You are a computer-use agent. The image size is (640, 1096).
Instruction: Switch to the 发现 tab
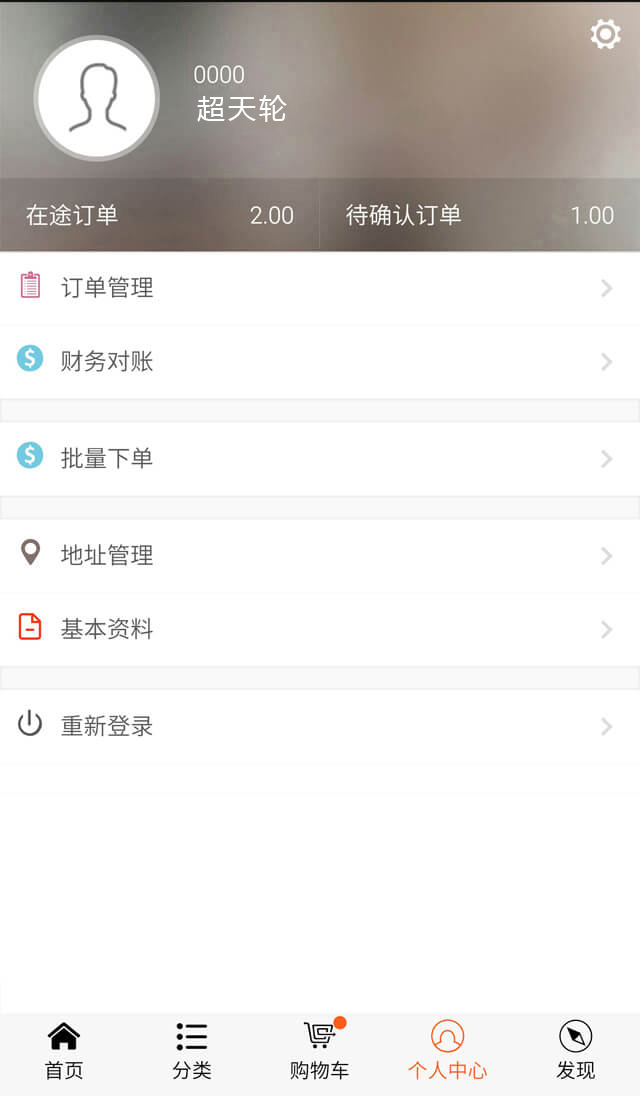pos(576,1052)
